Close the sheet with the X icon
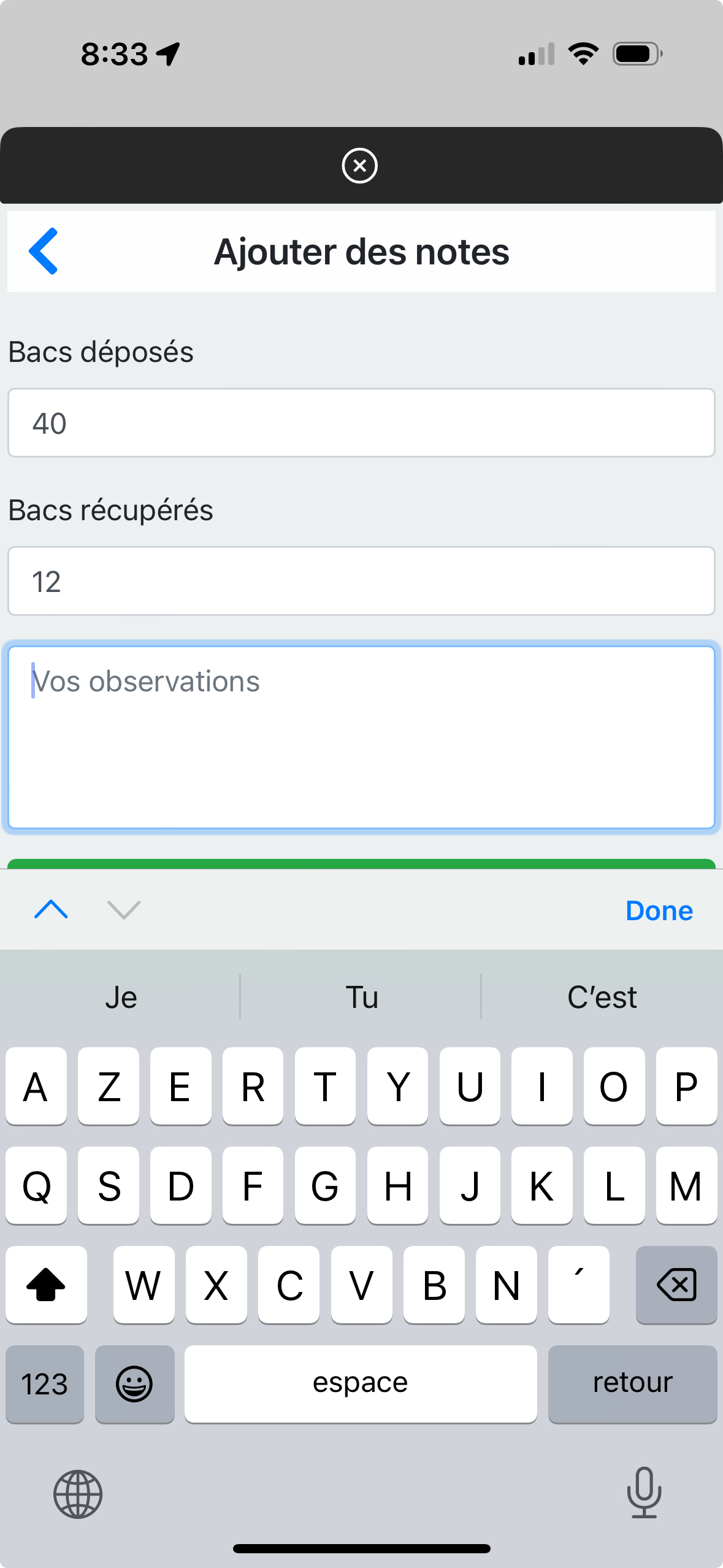This screenshot has width=723, height=1568. tap(360, 166)
